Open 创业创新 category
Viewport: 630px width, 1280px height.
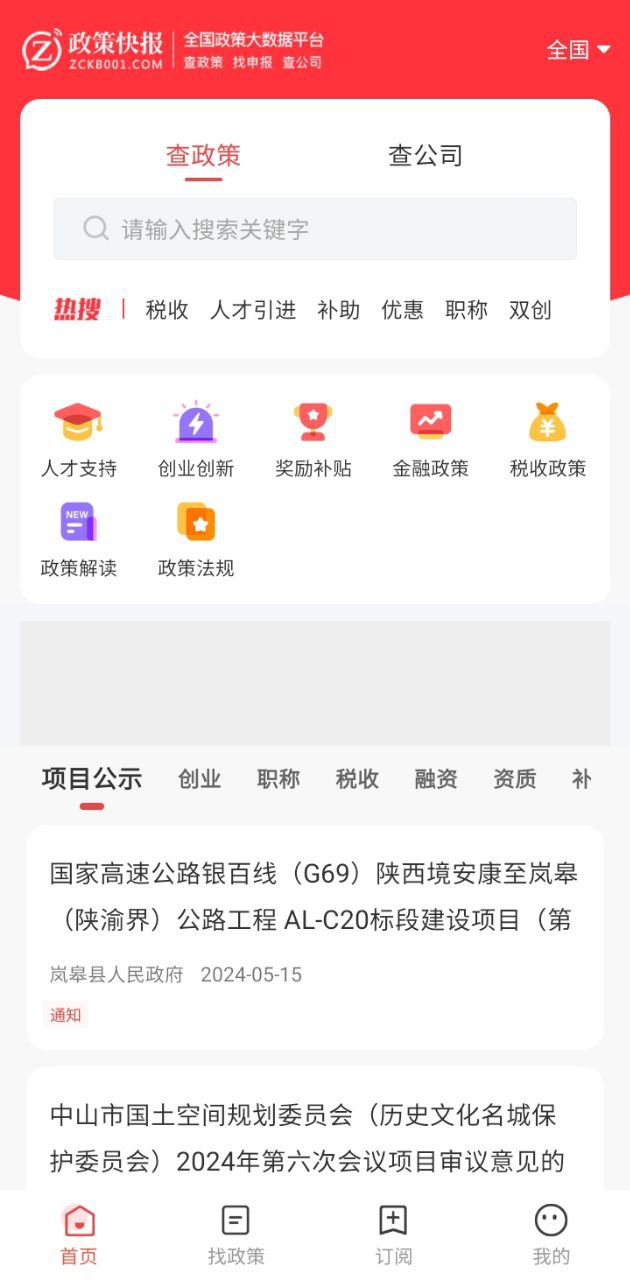[196, 440]
